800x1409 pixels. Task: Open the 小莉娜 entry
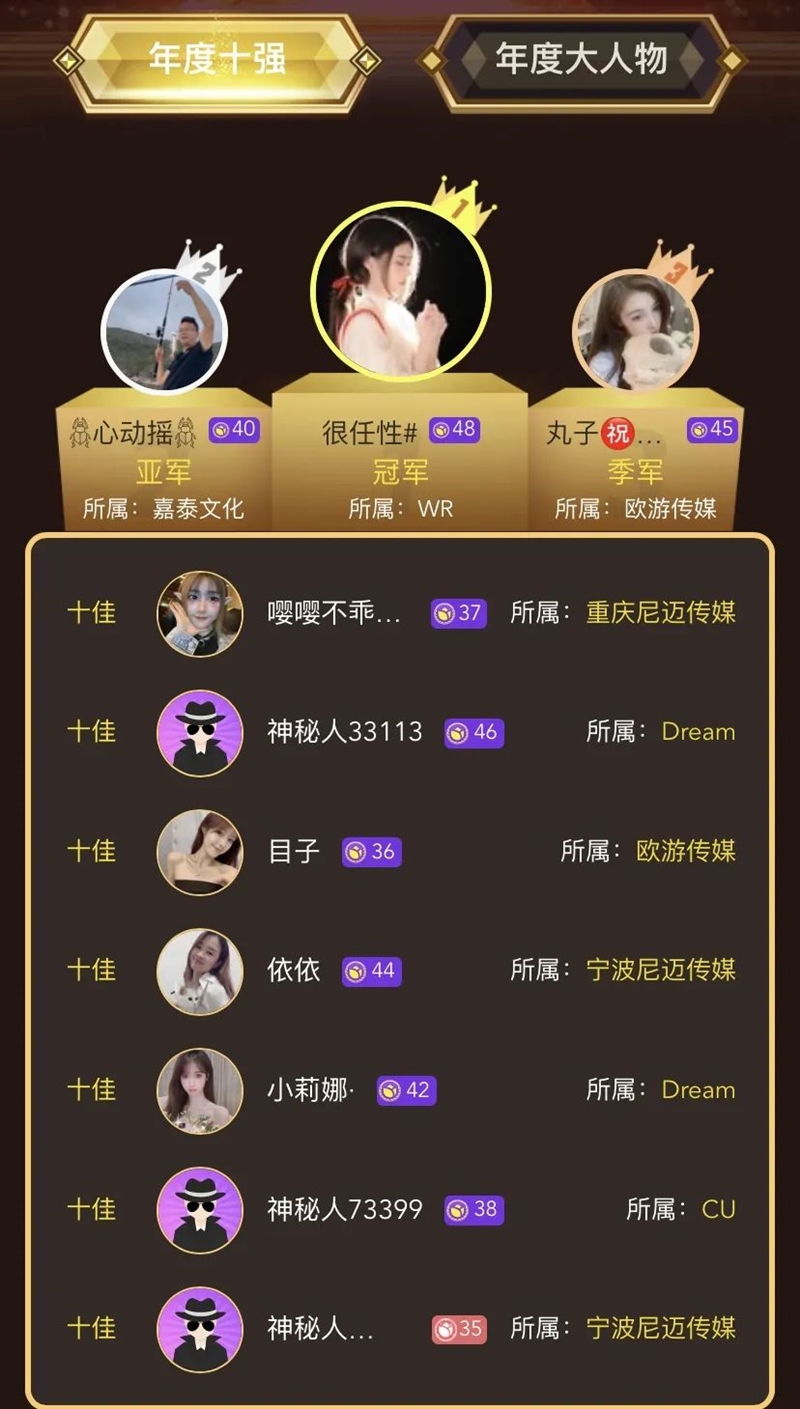pos(400,1089)
